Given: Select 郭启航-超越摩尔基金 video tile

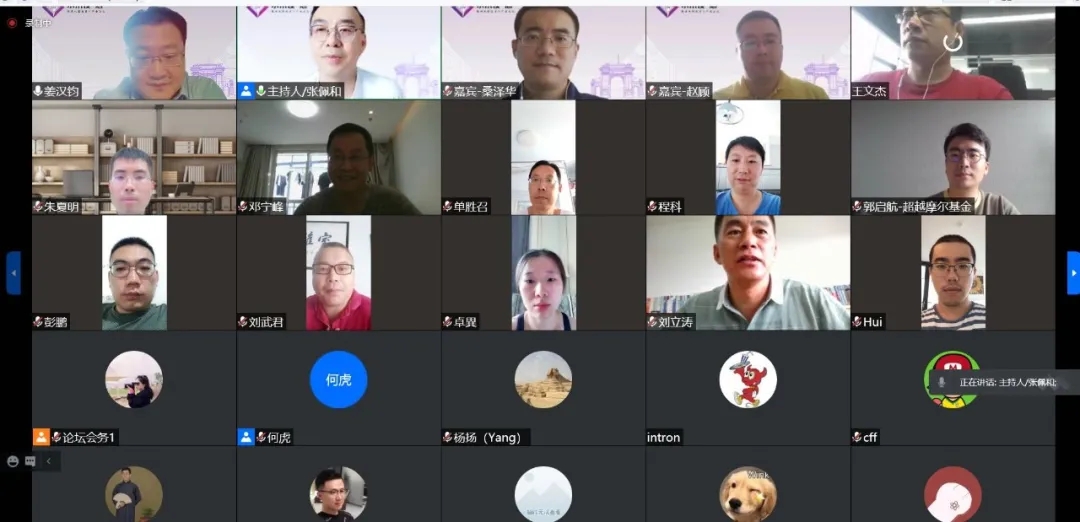Looking at the screenshot, I should click(x=952, y=158).
